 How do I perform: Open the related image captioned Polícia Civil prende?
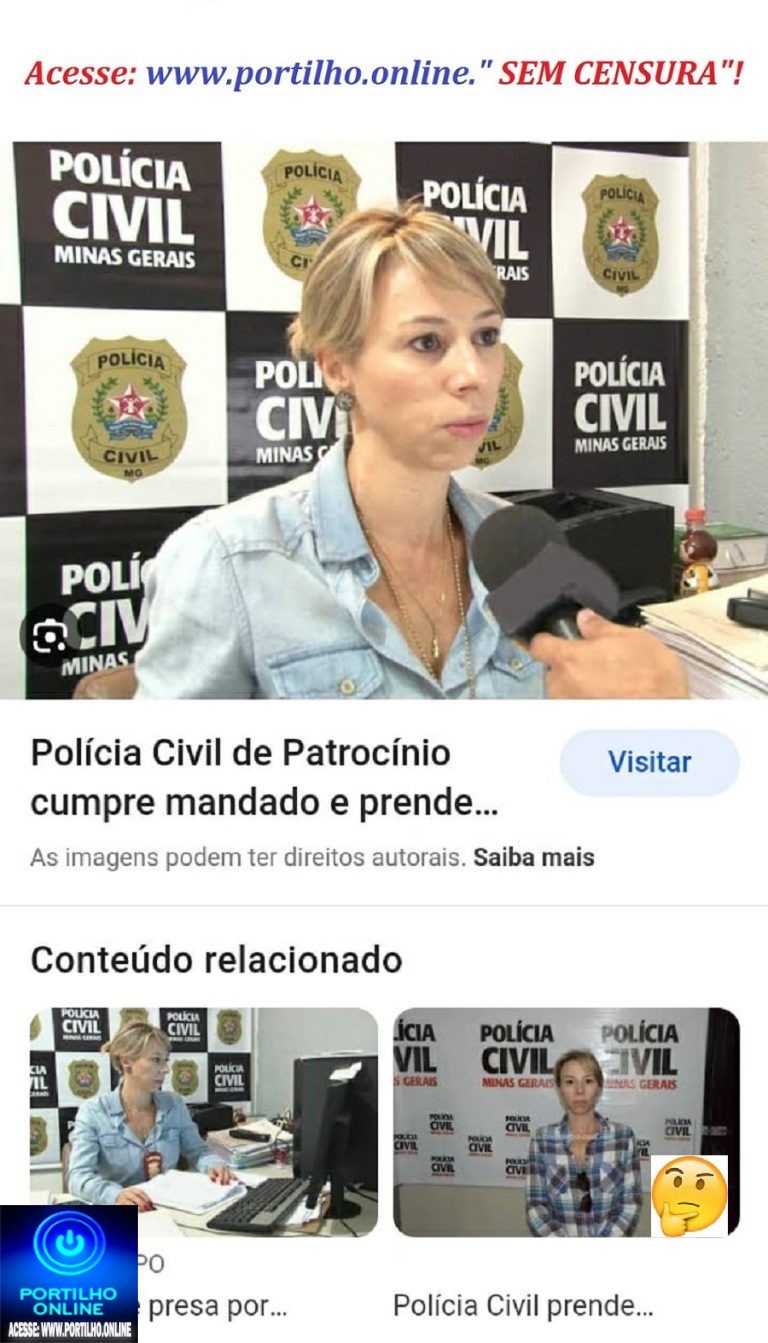[x=566, y=1121]
